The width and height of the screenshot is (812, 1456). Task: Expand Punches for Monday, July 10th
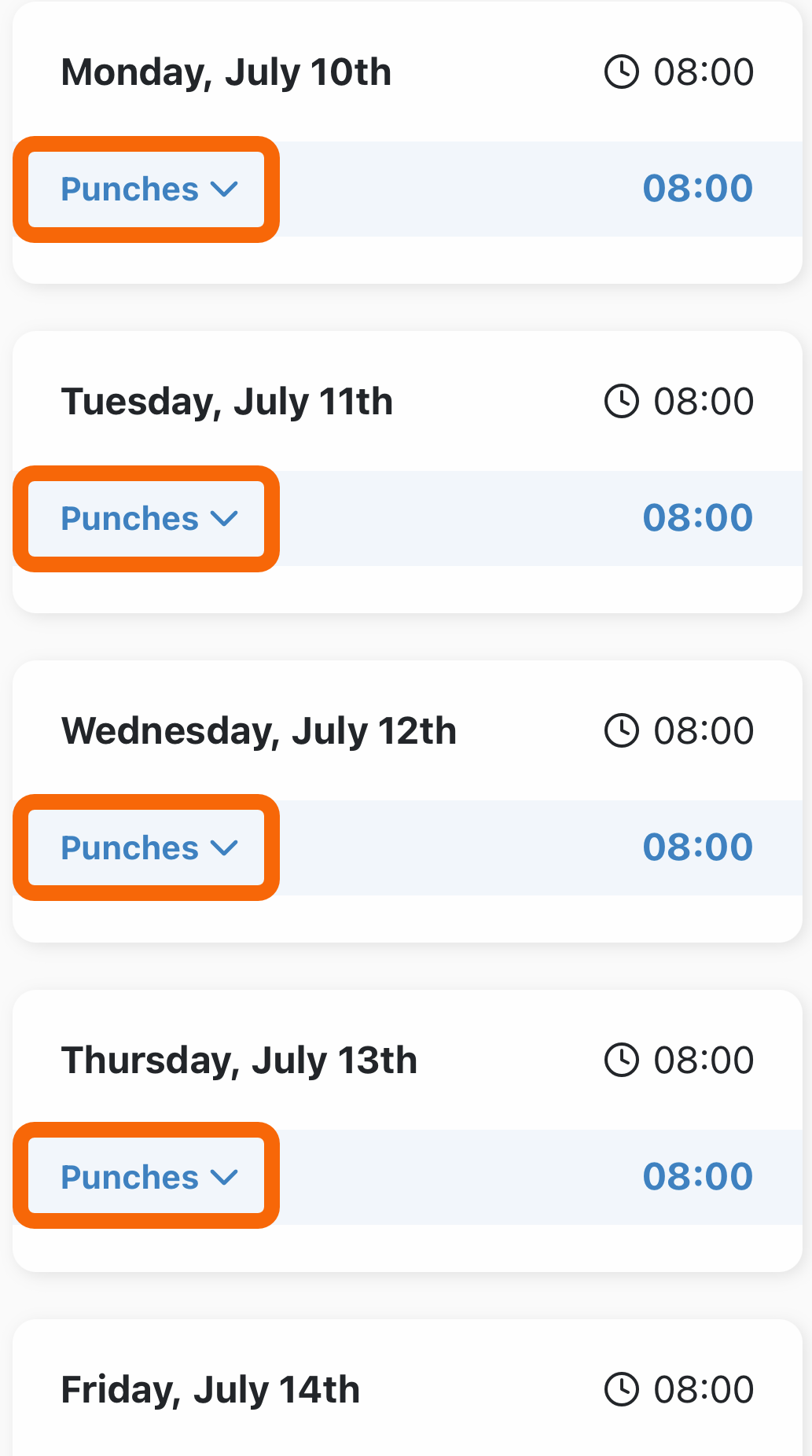pos(148,189)
